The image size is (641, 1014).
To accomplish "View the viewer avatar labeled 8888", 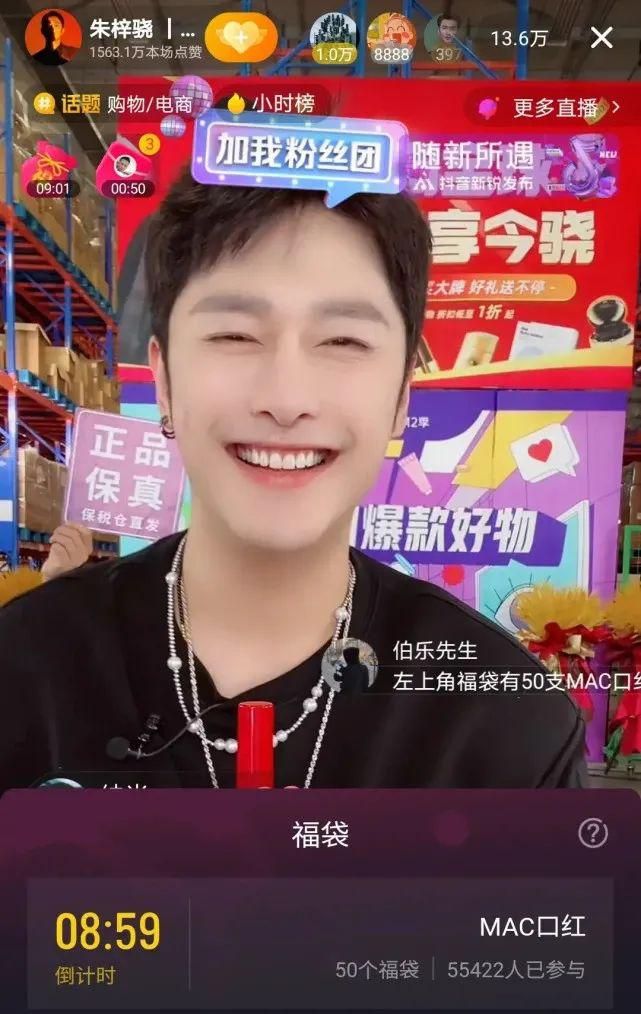I will click(x=391, y=38).
